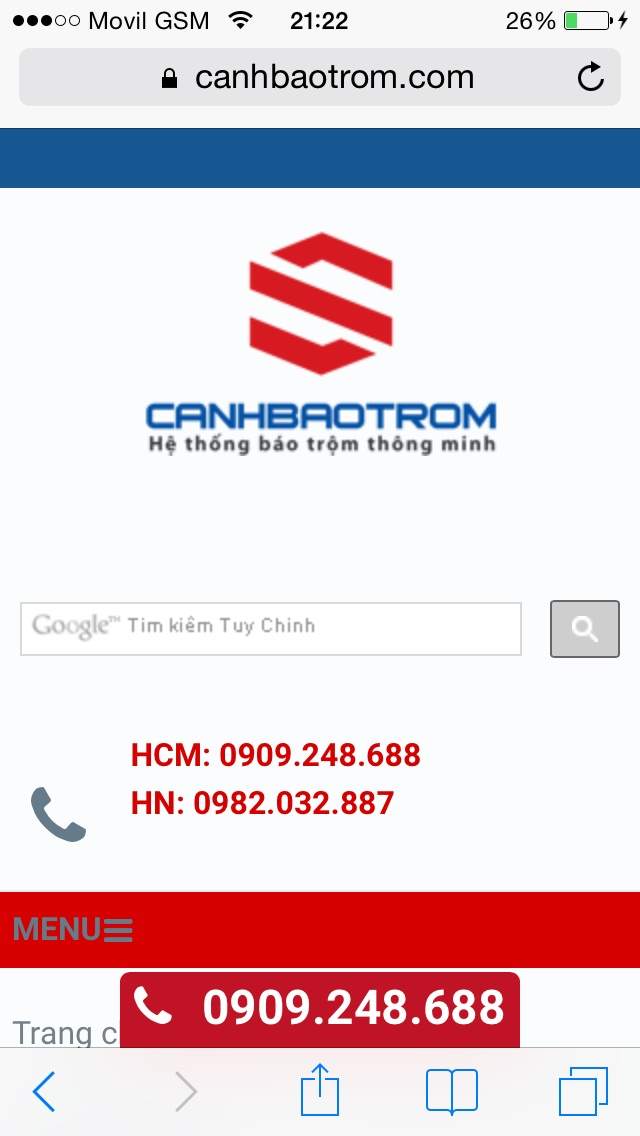Expand the red MENU hamburger
Image resolution: width=640 pixels, height=1136 pixels.
click(72, 930)
